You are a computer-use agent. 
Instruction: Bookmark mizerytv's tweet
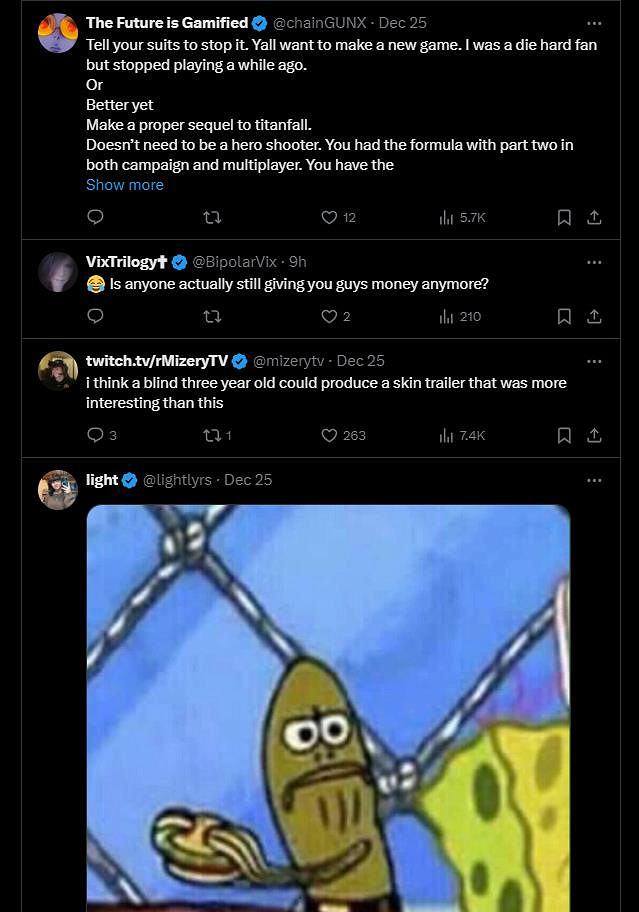click(x=564, y=435)
